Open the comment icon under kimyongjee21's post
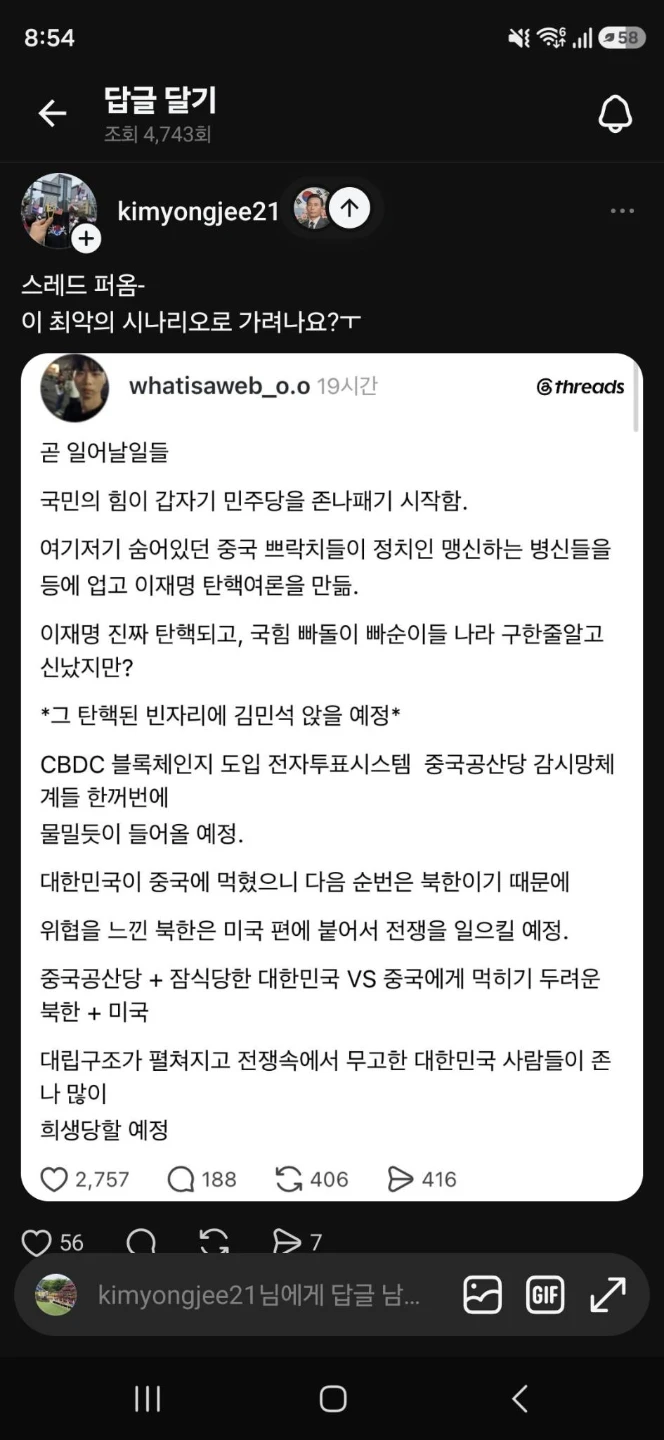 tap(141, 1242)
